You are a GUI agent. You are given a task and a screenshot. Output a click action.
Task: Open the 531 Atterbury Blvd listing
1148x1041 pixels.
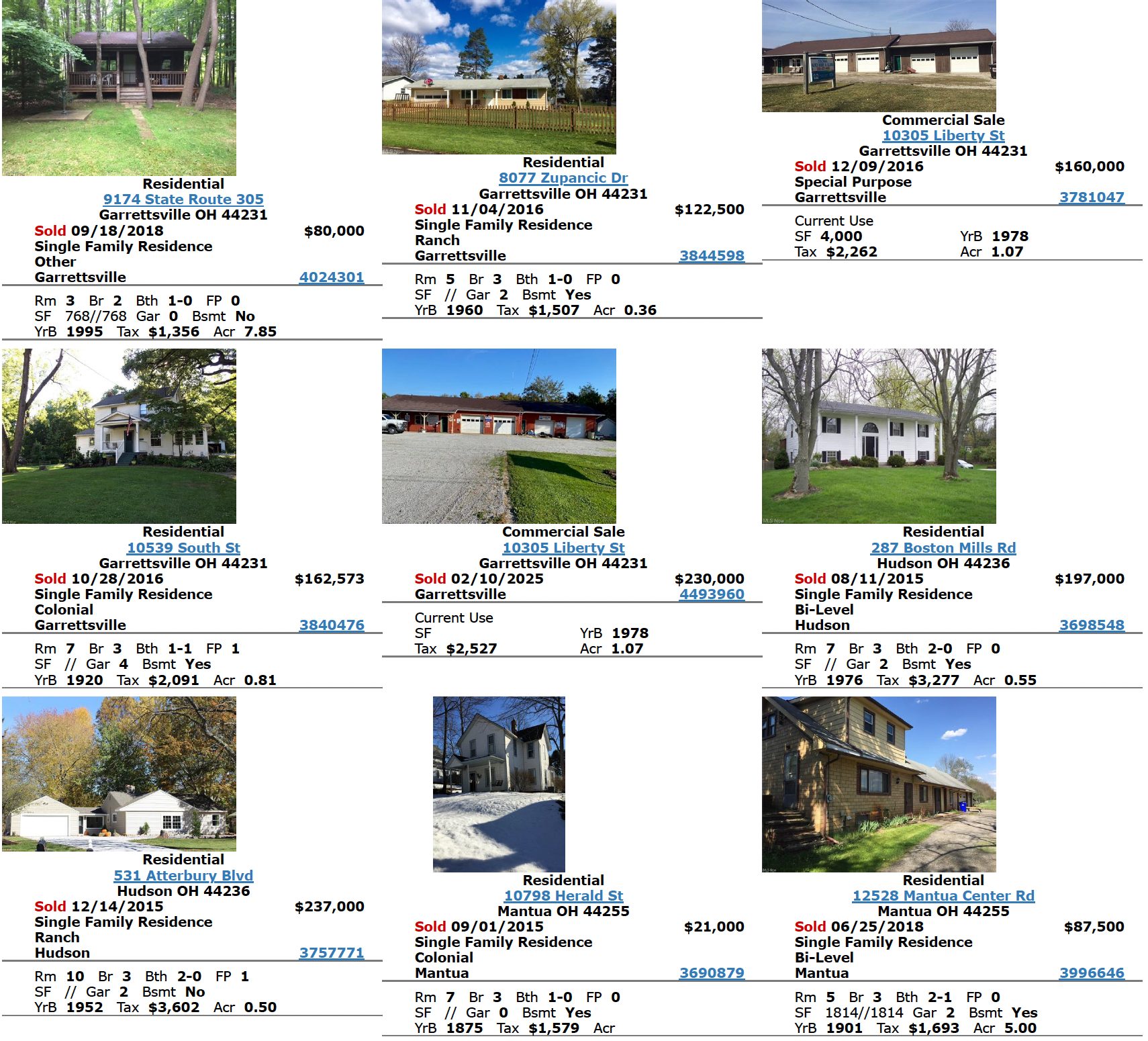click(x=183, y=876)
